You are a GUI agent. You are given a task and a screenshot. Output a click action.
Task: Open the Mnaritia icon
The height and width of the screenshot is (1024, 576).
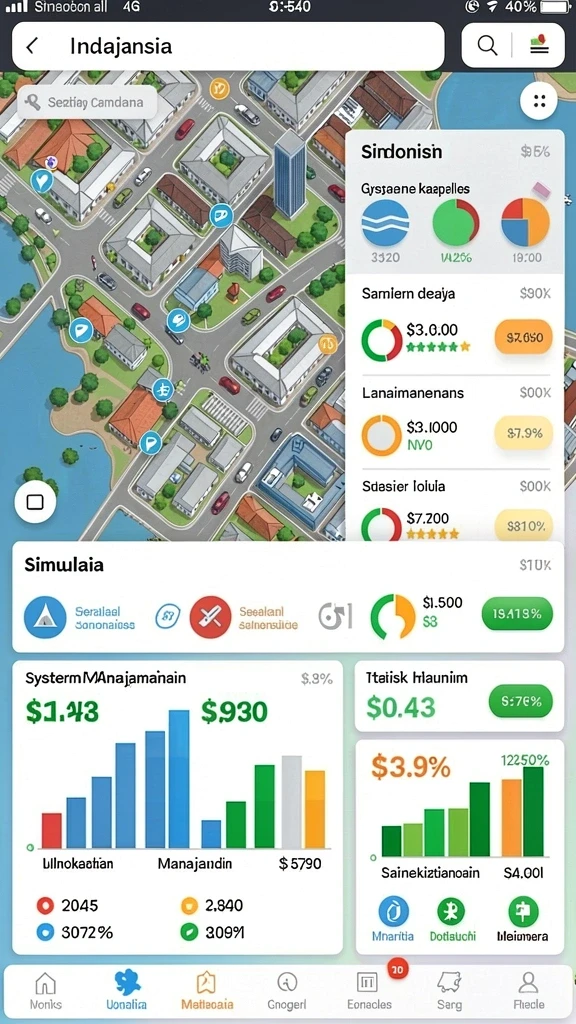tap(393, 920)
